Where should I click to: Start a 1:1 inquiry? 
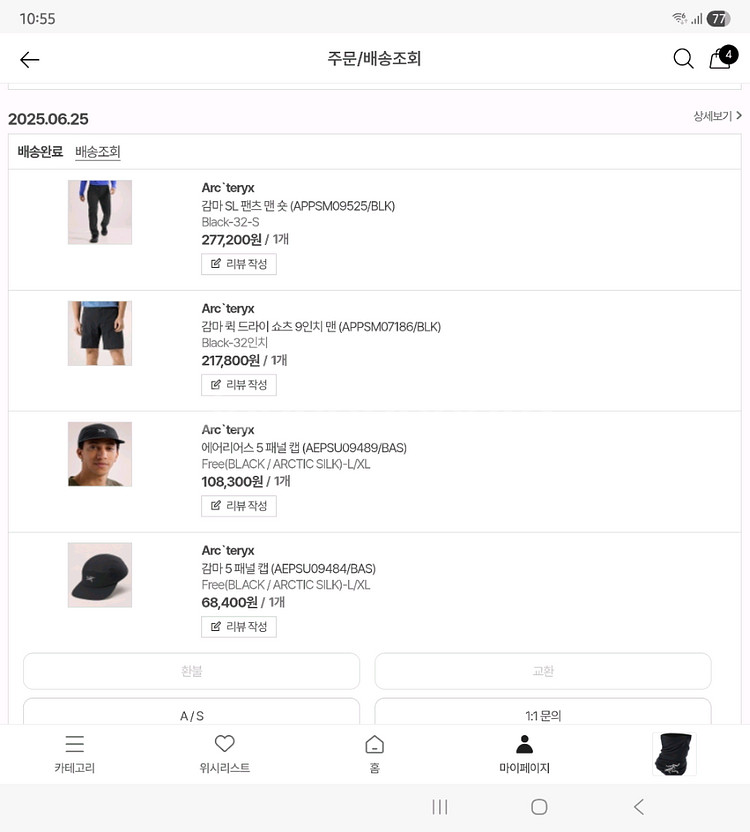541,715
